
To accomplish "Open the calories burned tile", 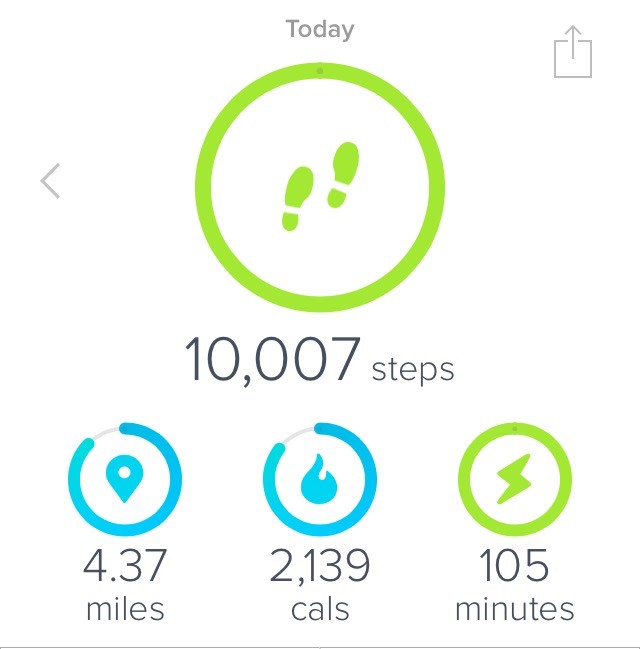I will [319, 480].
